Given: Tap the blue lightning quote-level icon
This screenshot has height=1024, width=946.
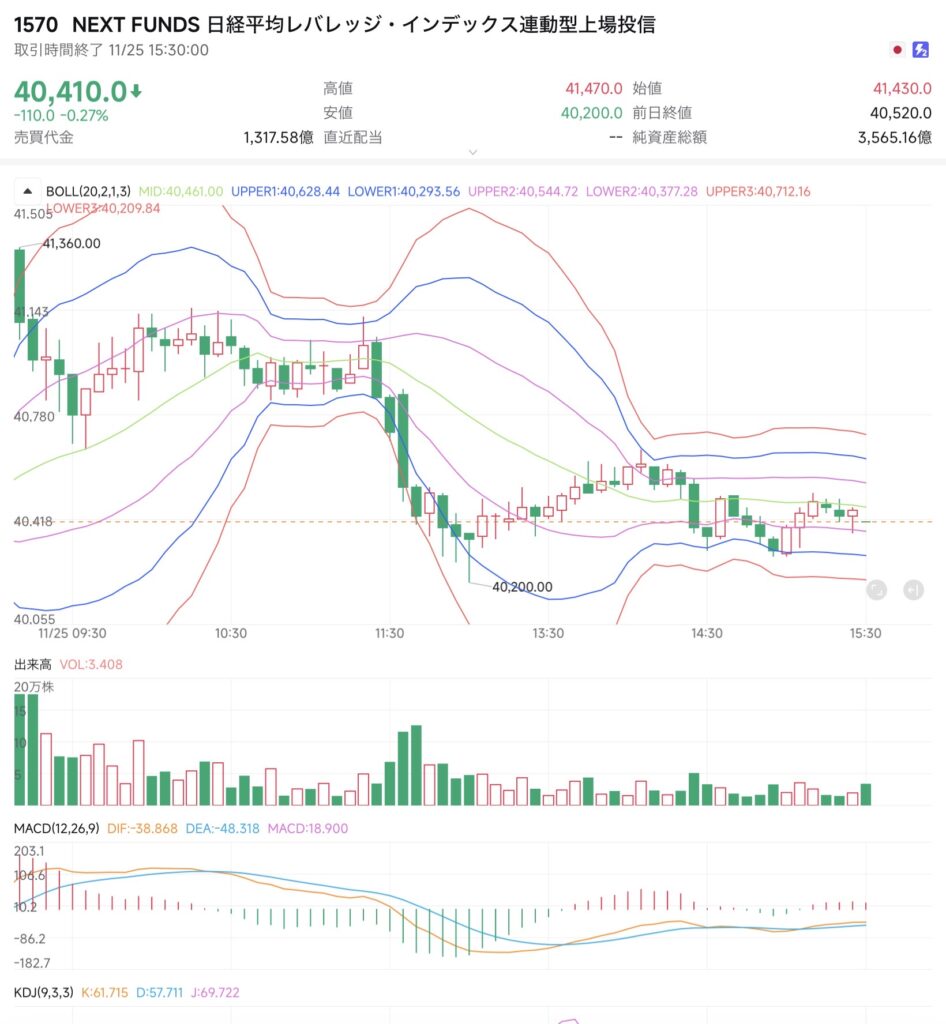Looking at the screenshot, I should (921, 50).
